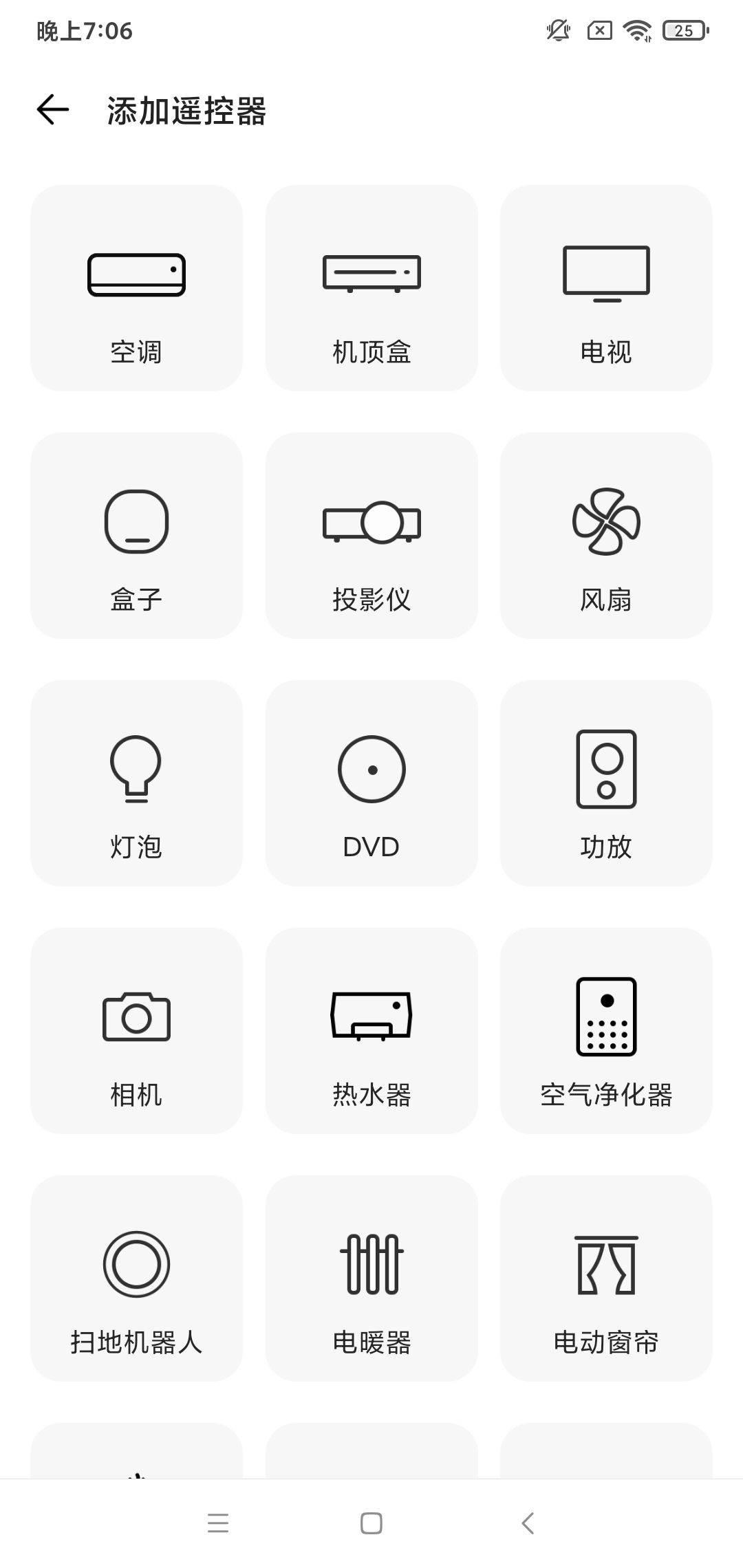Tap the system home button

[x=371, y=1523]
